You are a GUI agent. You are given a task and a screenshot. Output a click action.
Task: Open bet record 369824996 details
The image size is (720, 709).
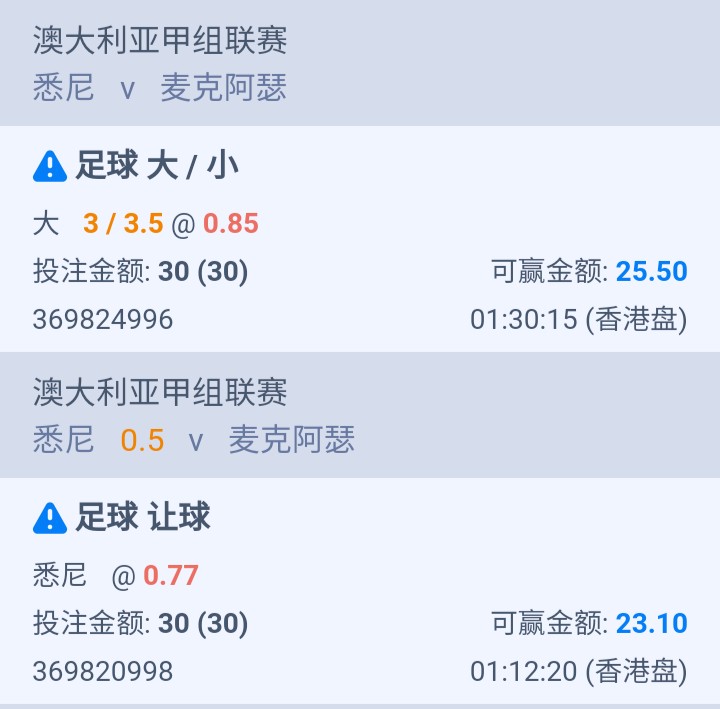pyautogui.click(x=103, y=320)
